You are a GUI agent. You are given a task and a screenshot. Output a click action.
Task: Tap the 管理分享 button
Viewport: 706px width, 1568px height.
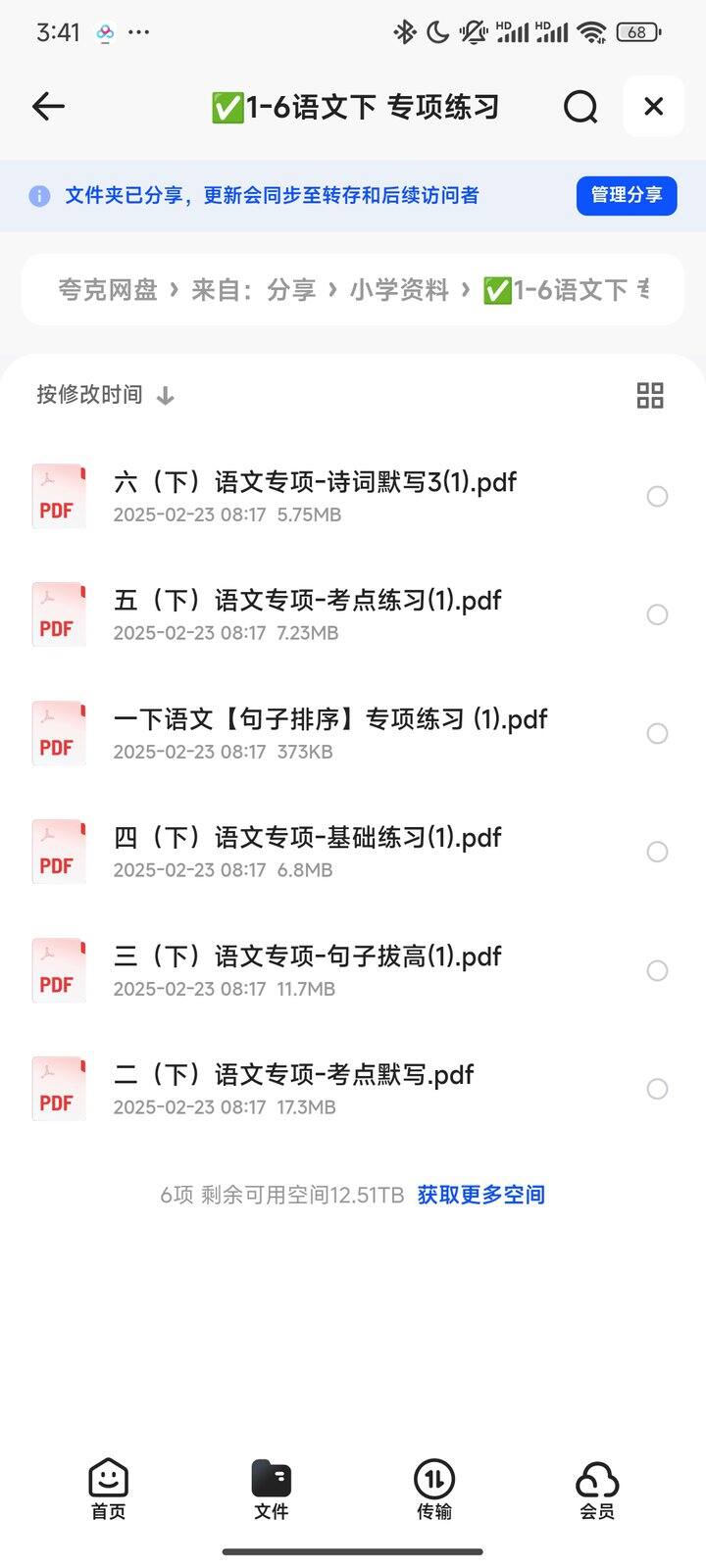[x=627, y=195]
